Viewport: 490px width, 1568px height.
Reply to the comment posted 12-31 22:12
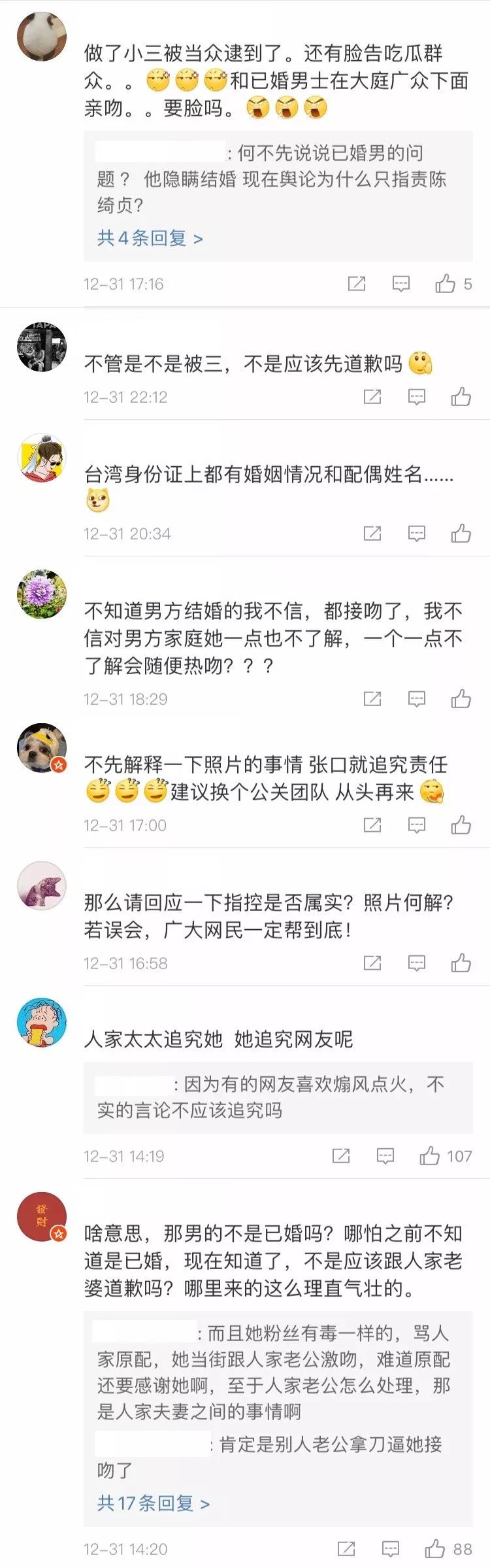coord(416,397)
